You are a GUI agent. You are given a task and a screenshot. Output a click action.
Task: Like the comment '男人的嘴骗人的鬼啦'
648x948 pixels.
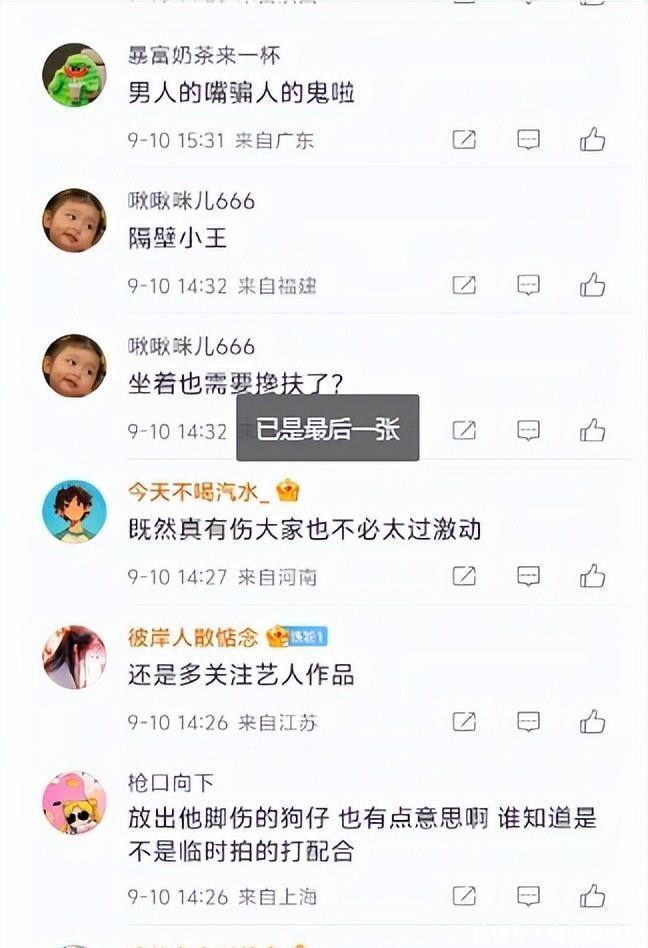click(x=592, y=140)
